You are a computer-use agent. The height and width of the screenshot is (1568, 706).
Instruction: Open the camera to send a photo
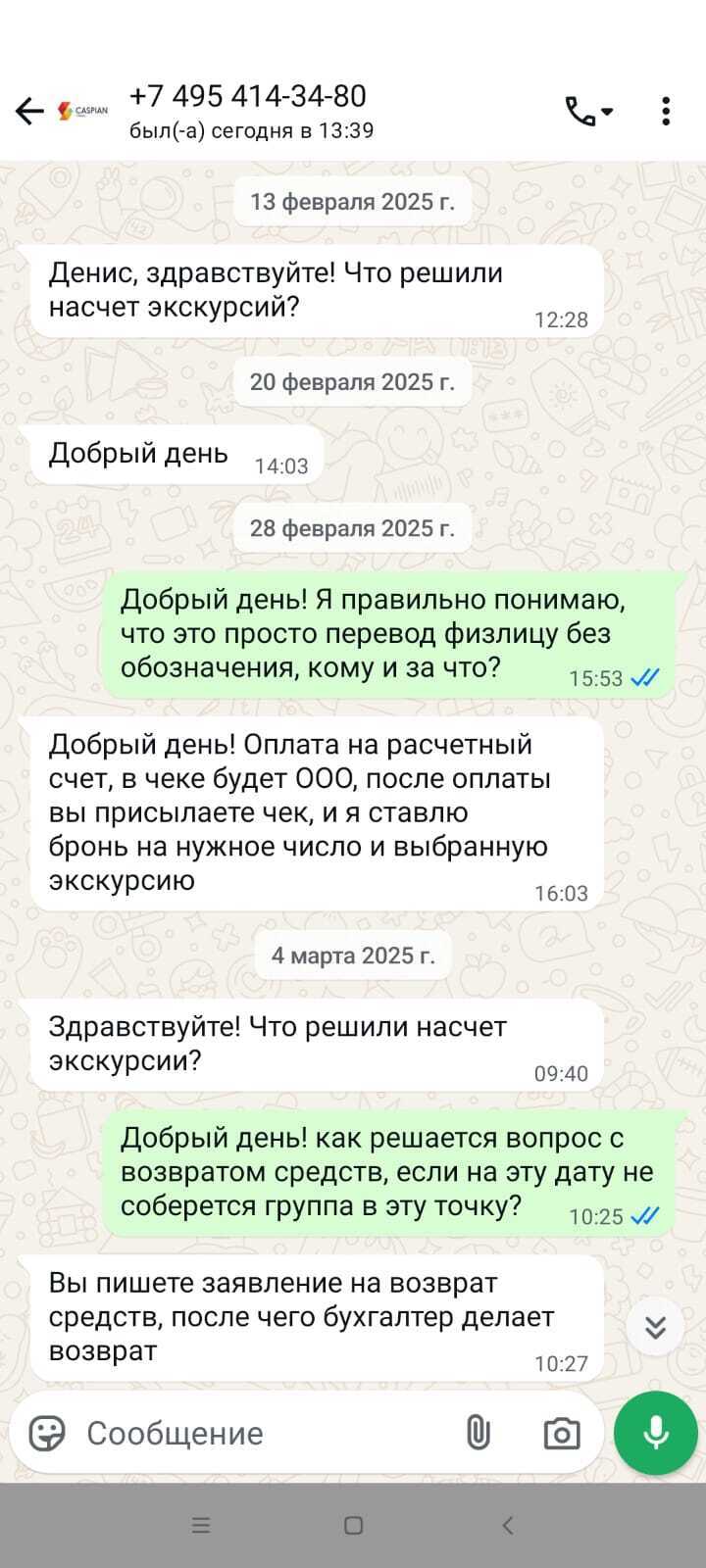click(x=562, y=1434)
